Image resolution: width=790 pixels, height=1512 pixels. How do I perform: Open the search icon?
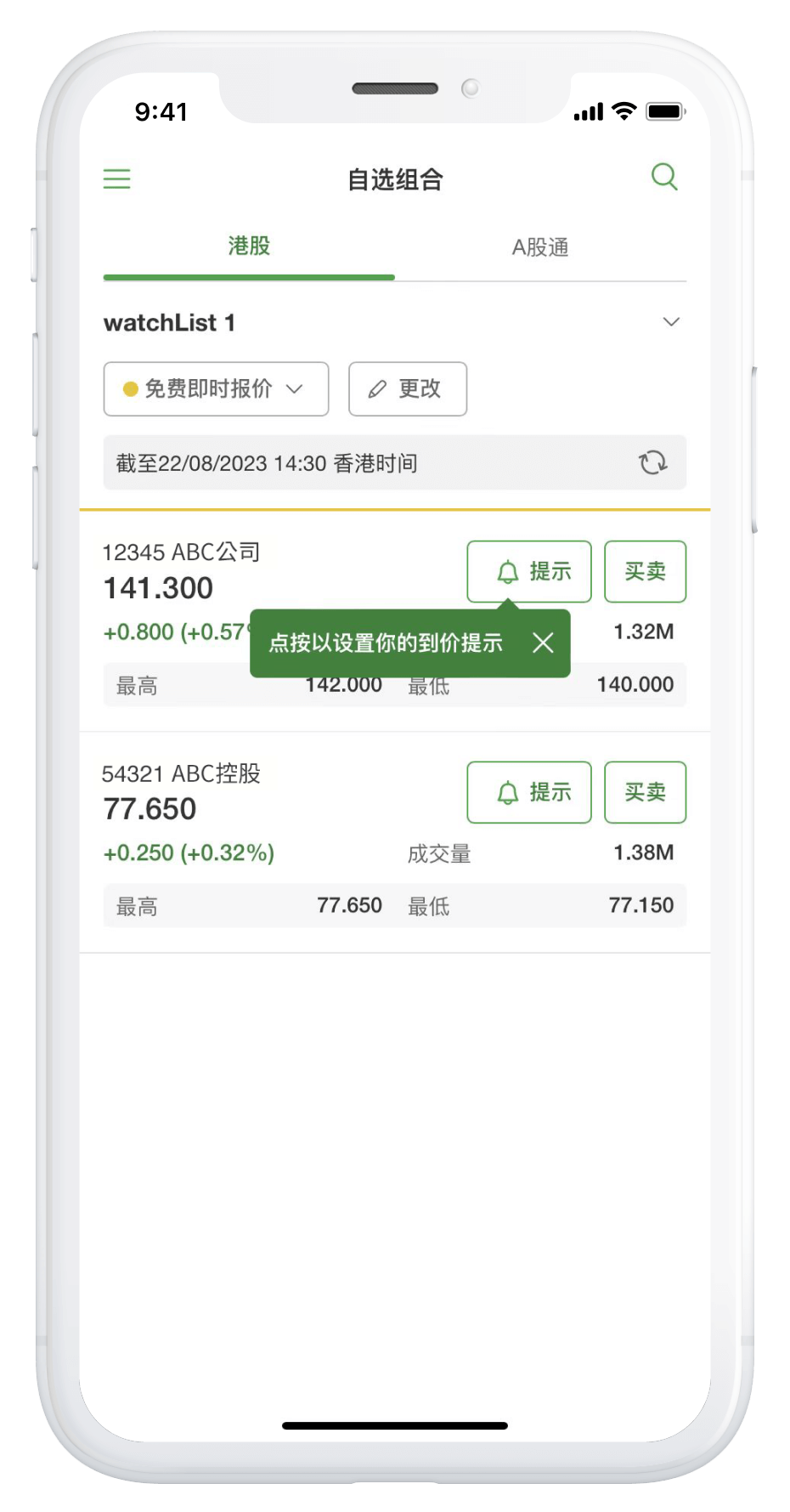click(x=664, y=177)
